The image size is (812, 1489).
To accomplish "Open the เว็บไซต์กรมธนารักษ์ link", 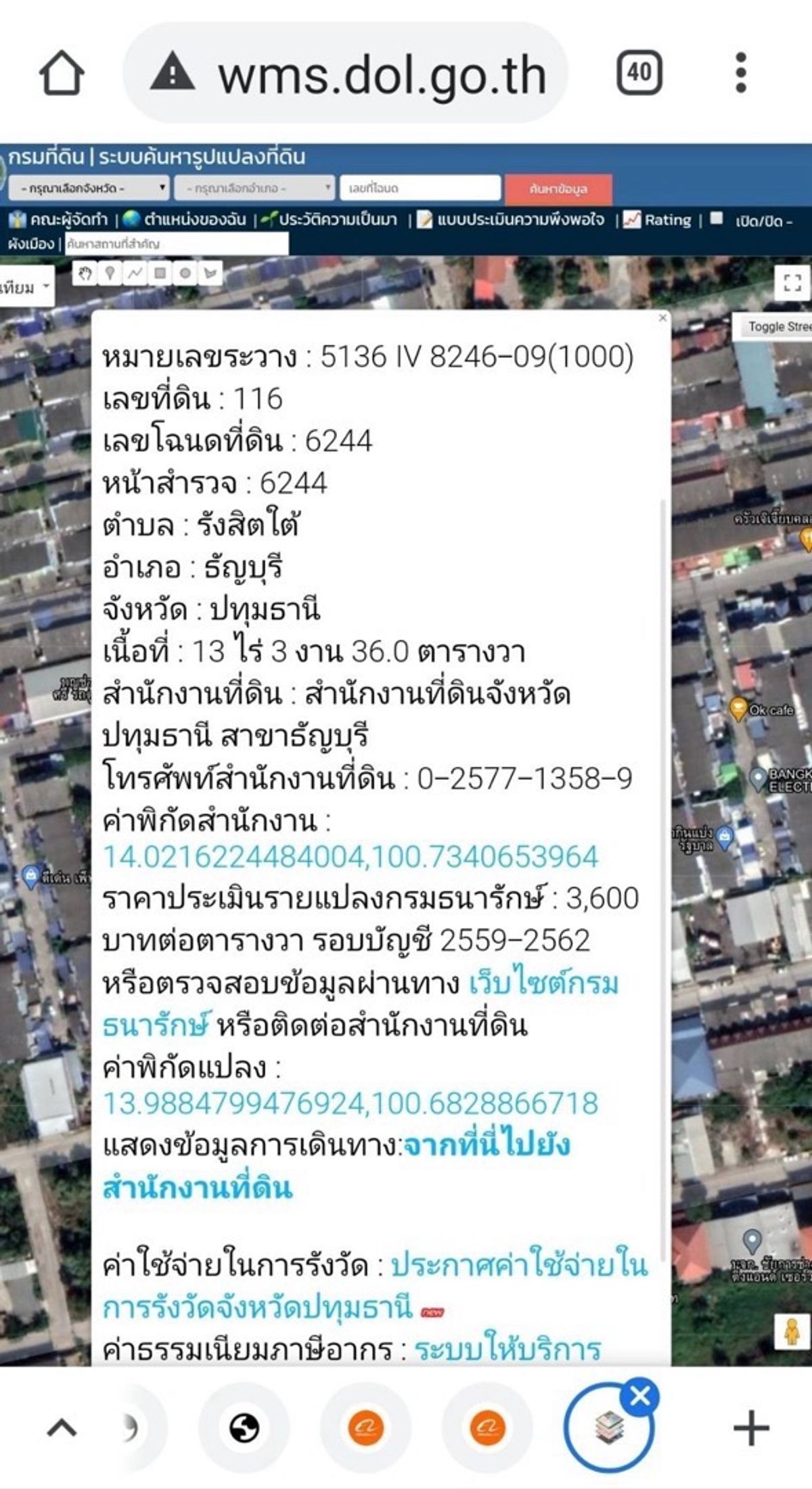I will pos(361,1004).
